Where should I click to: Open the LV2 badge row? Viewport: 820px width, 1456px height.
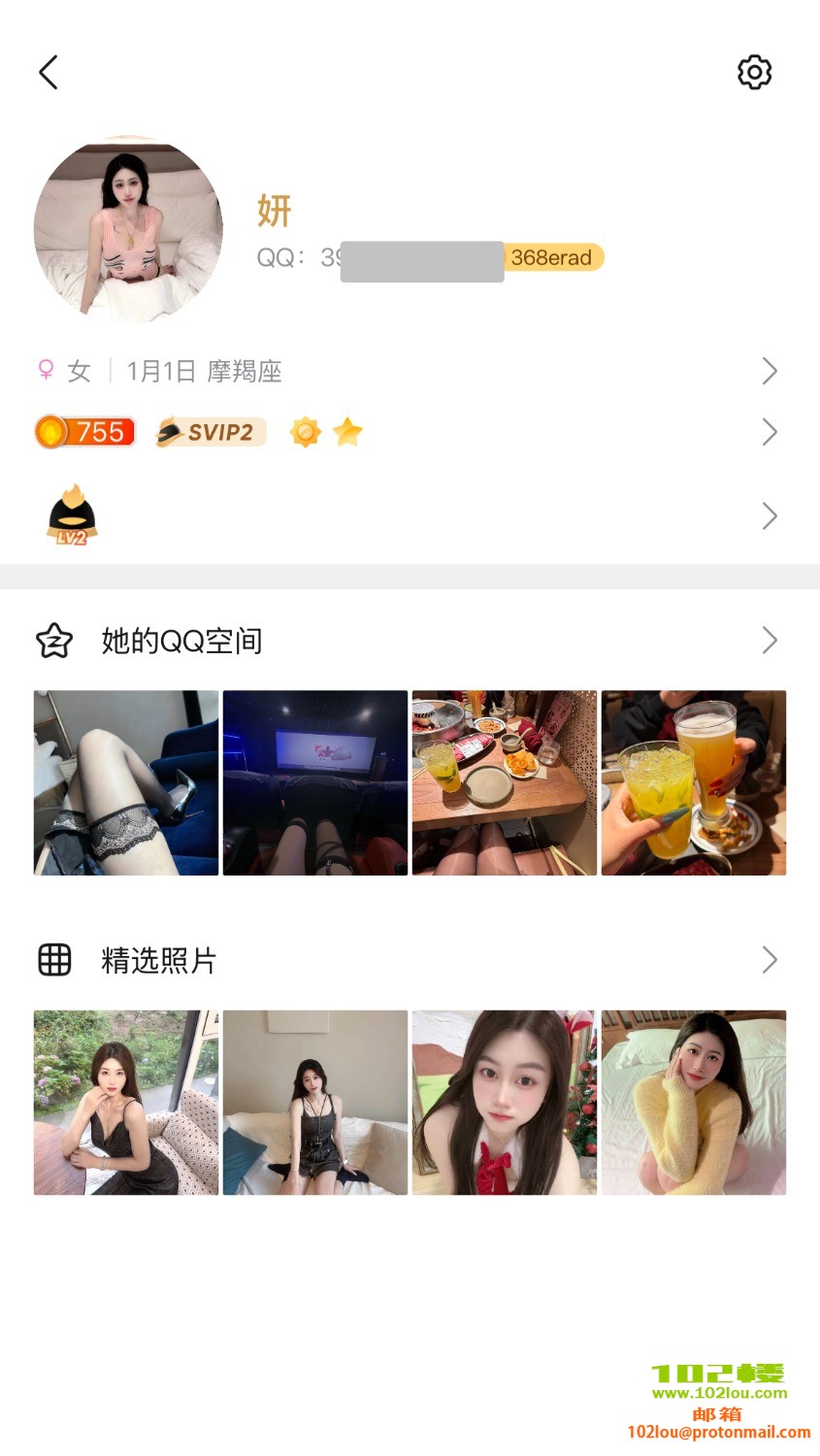(x=408, y=515)
